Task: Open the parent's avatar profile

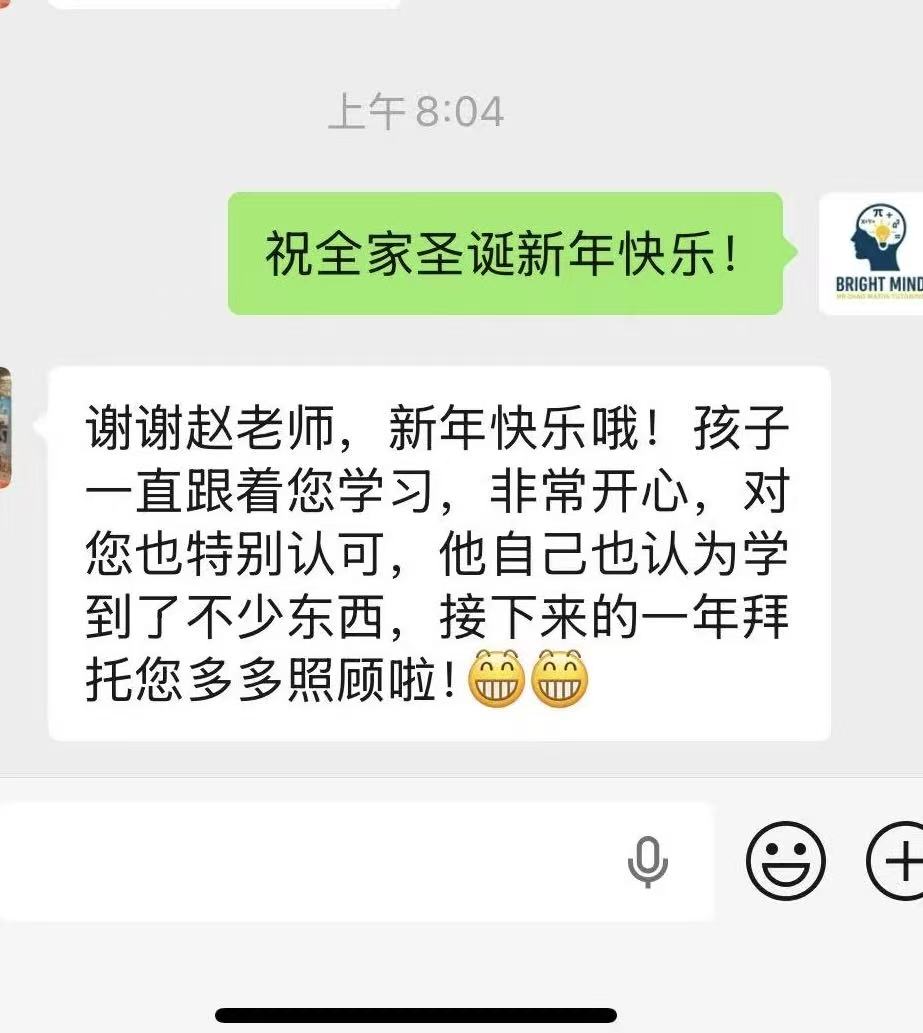Action: point(5,427)
